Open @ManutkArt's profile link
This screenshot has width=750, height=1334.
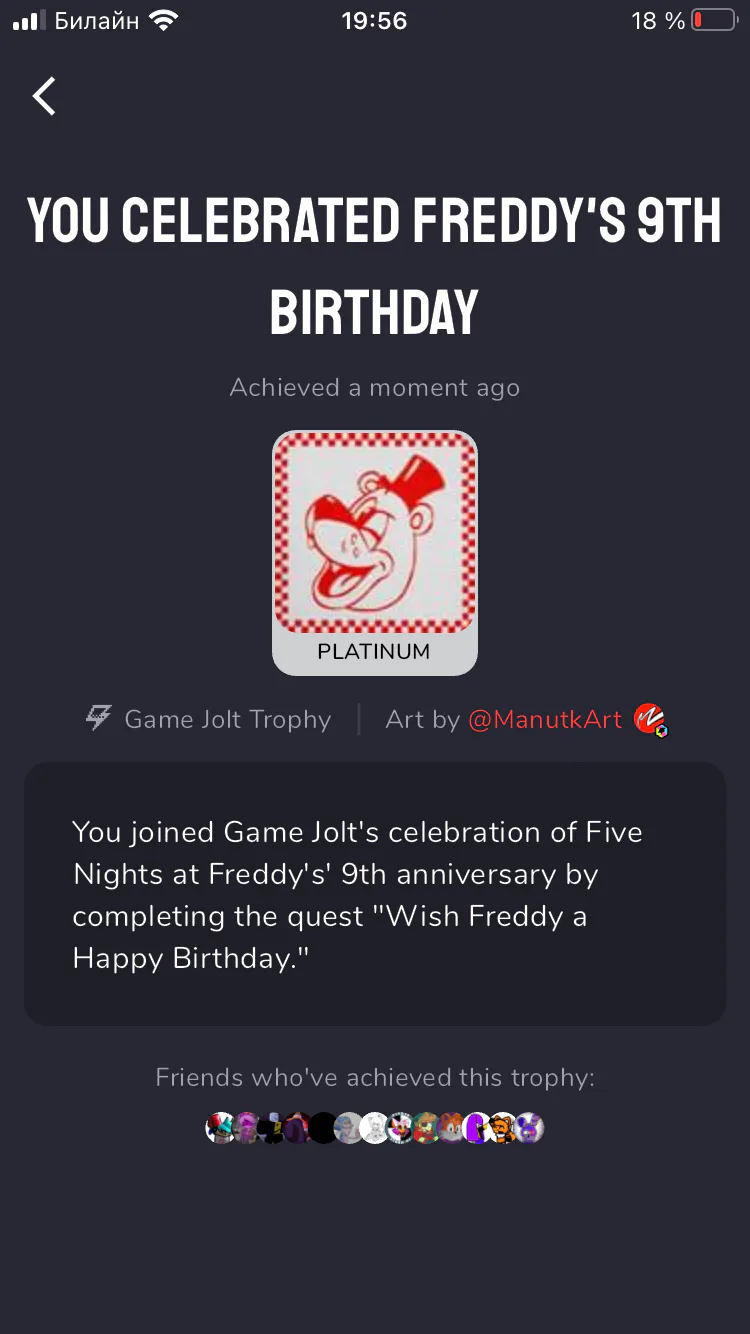545,719
